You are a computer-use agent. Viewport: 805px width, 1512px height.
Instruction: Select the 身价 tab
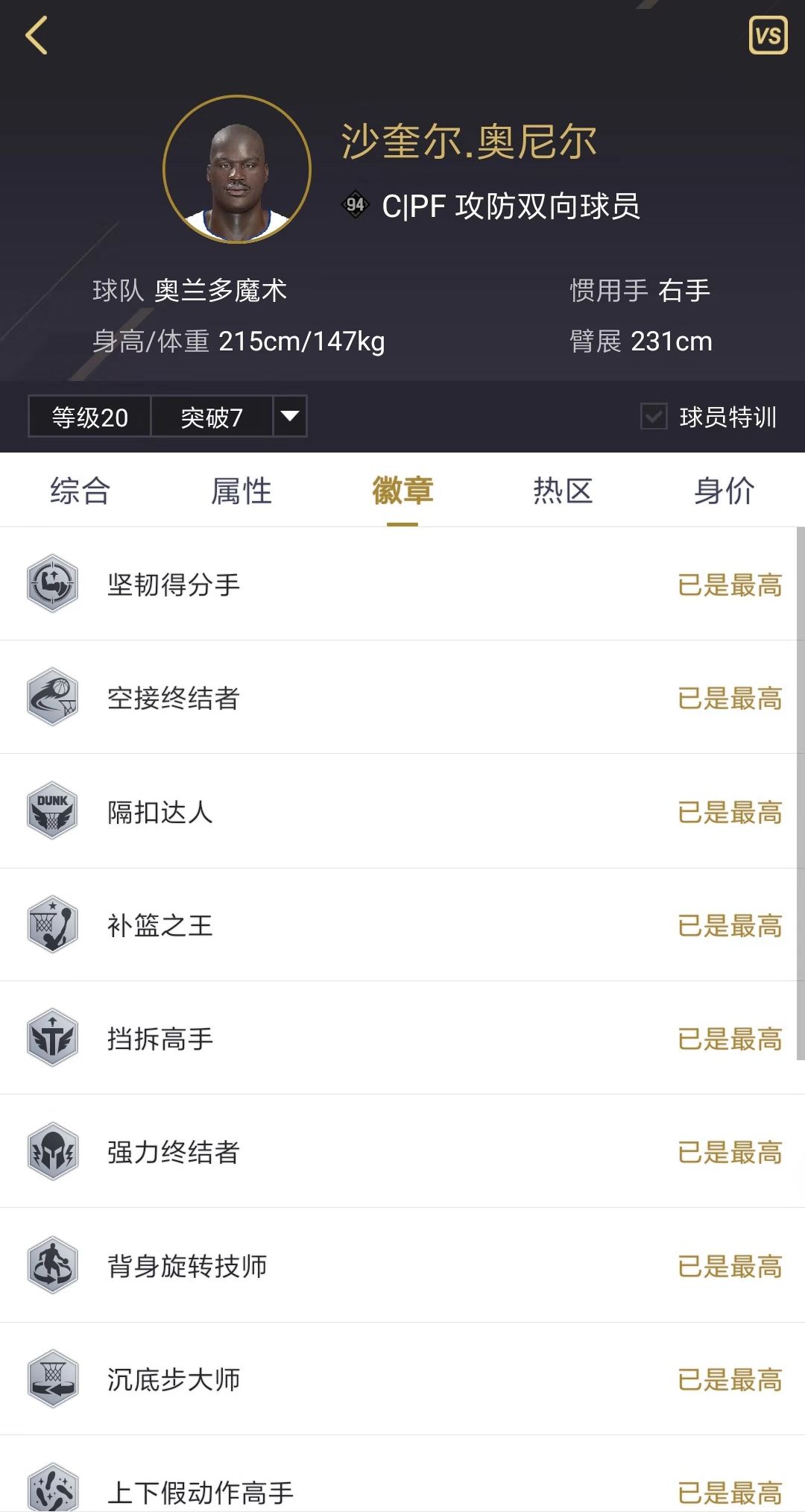tap(725, 491)
